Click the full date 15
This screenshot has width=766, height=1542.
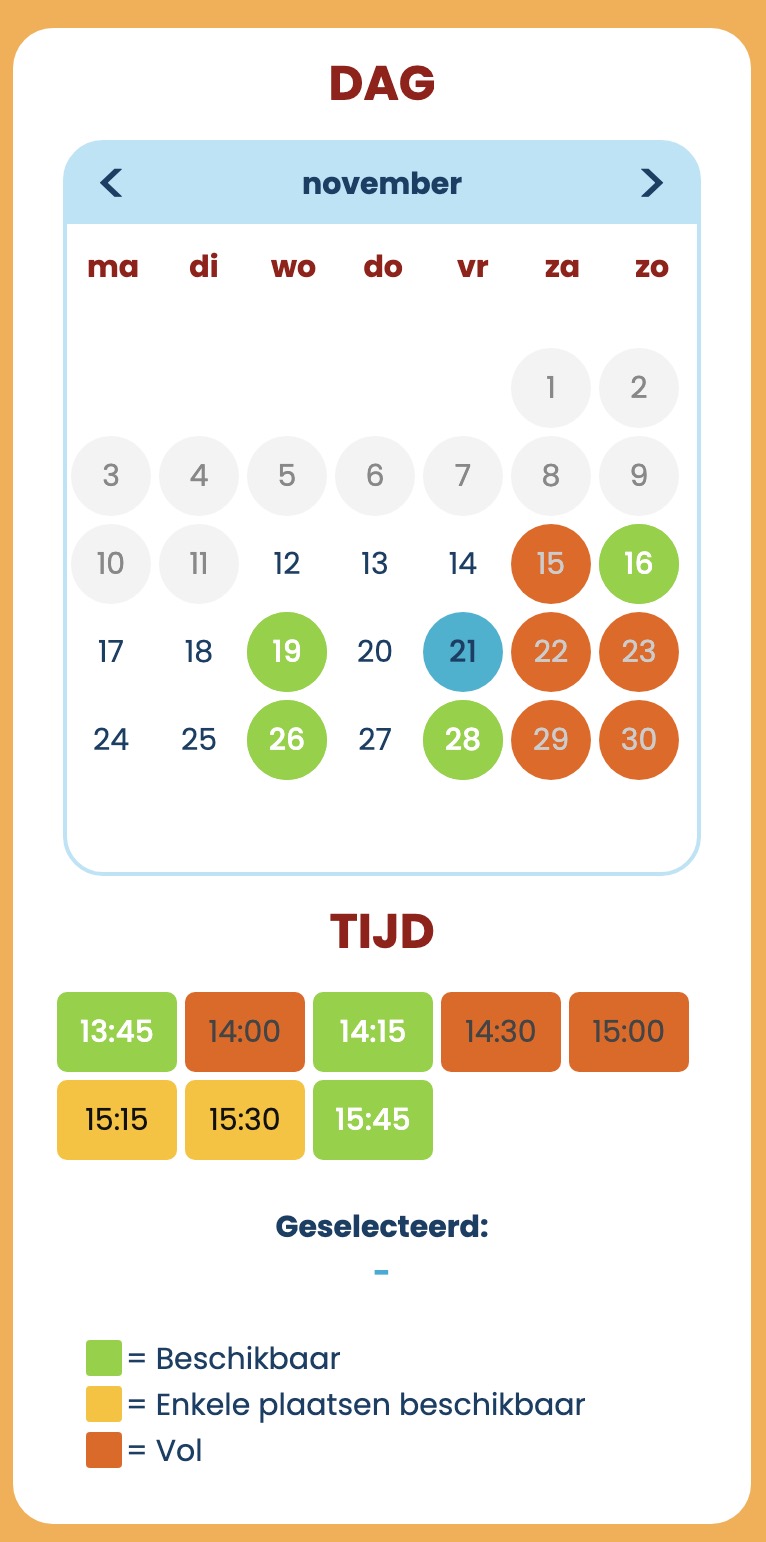[x=550, y=564]
